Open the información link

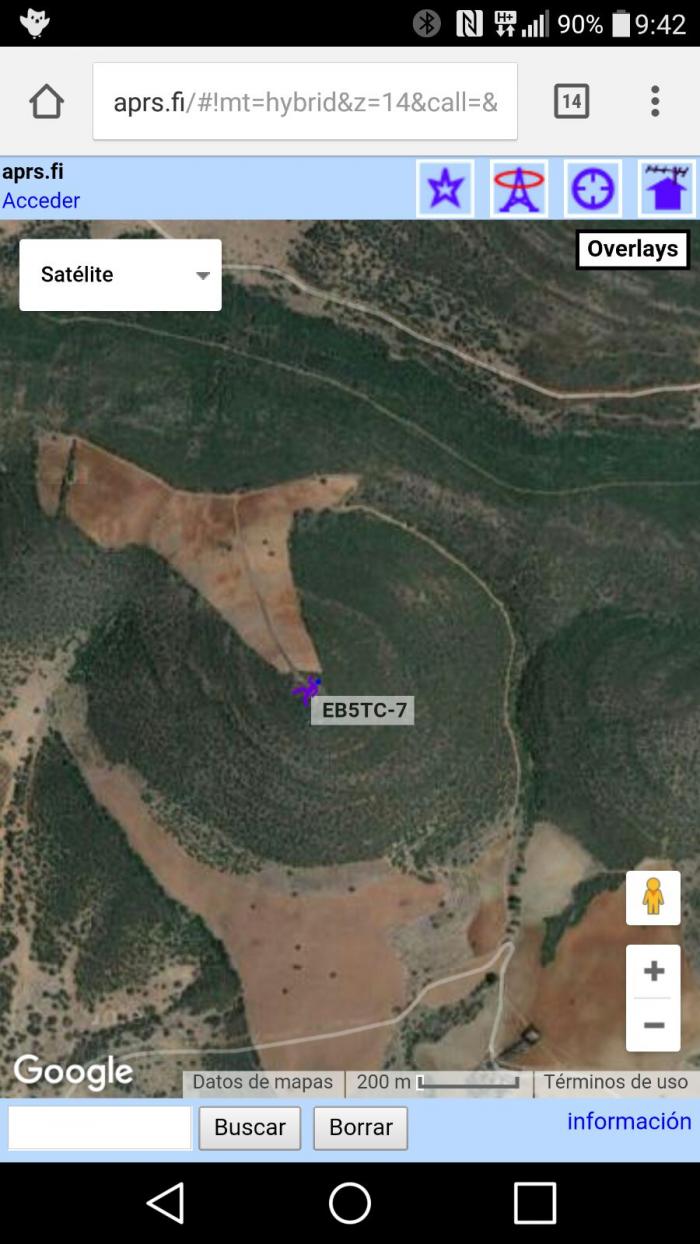(629, 1121)
